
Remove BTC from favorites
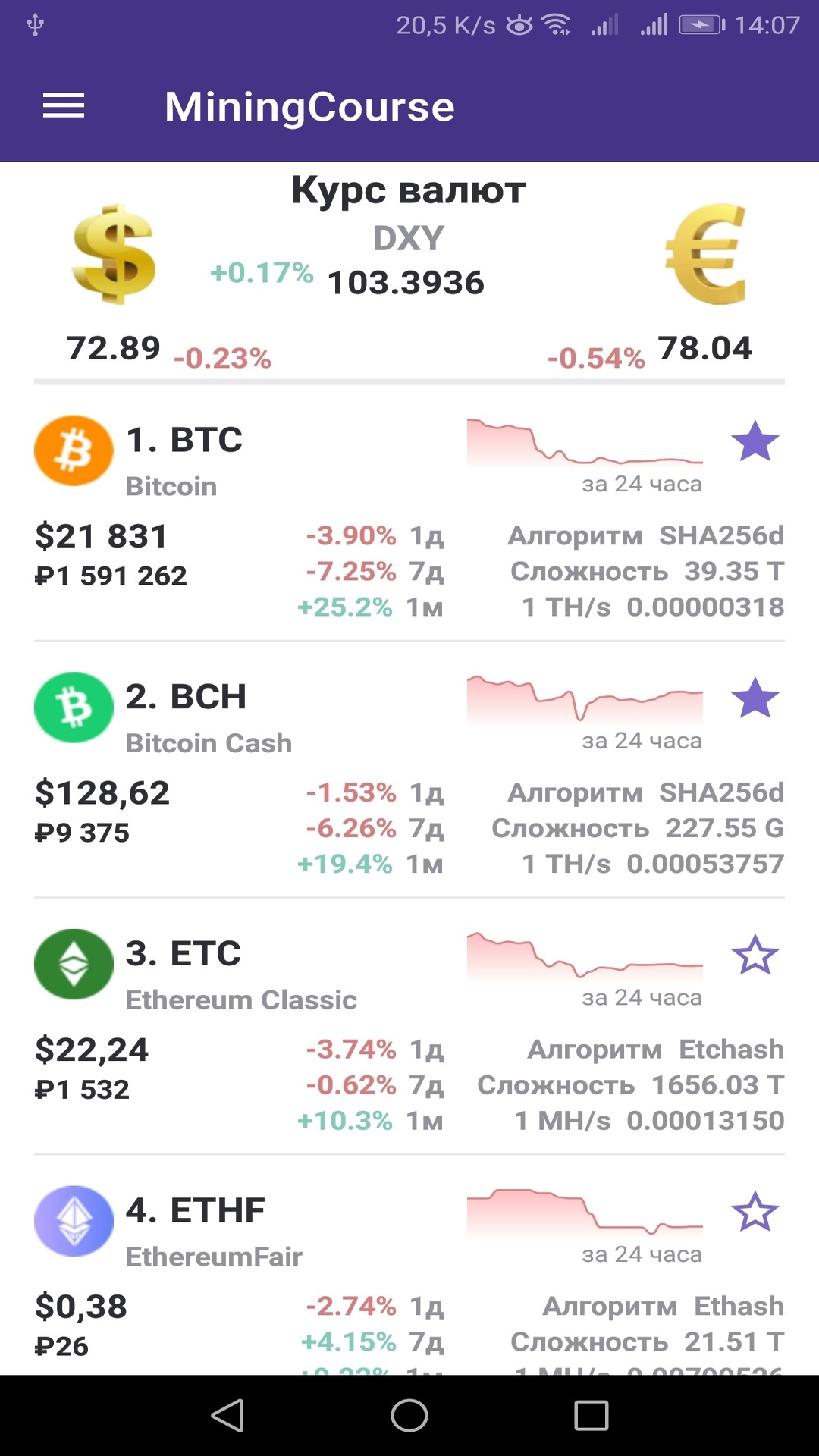tap(755, 441)
